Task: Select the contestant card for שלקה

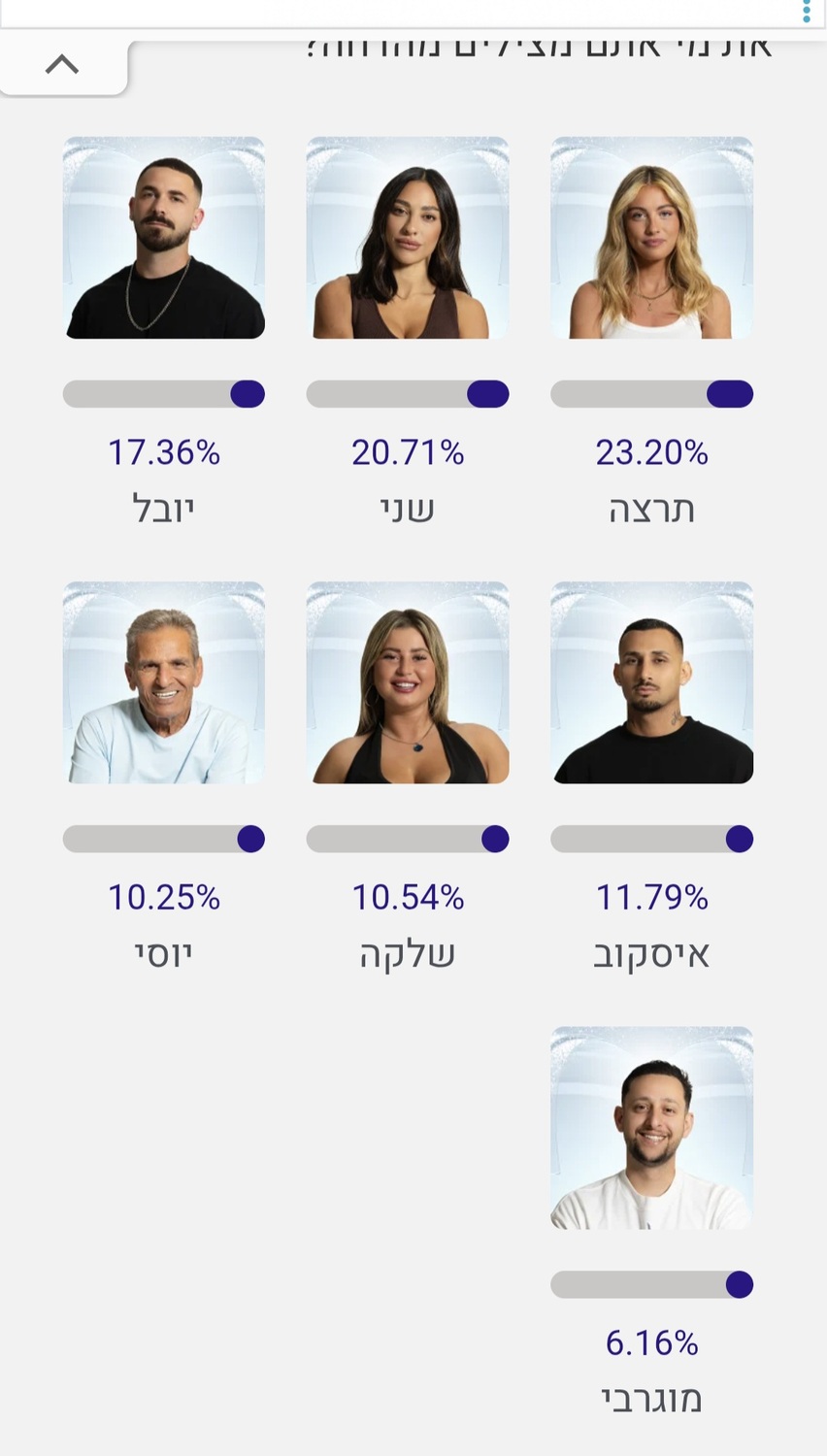Action: coord(408,682)
